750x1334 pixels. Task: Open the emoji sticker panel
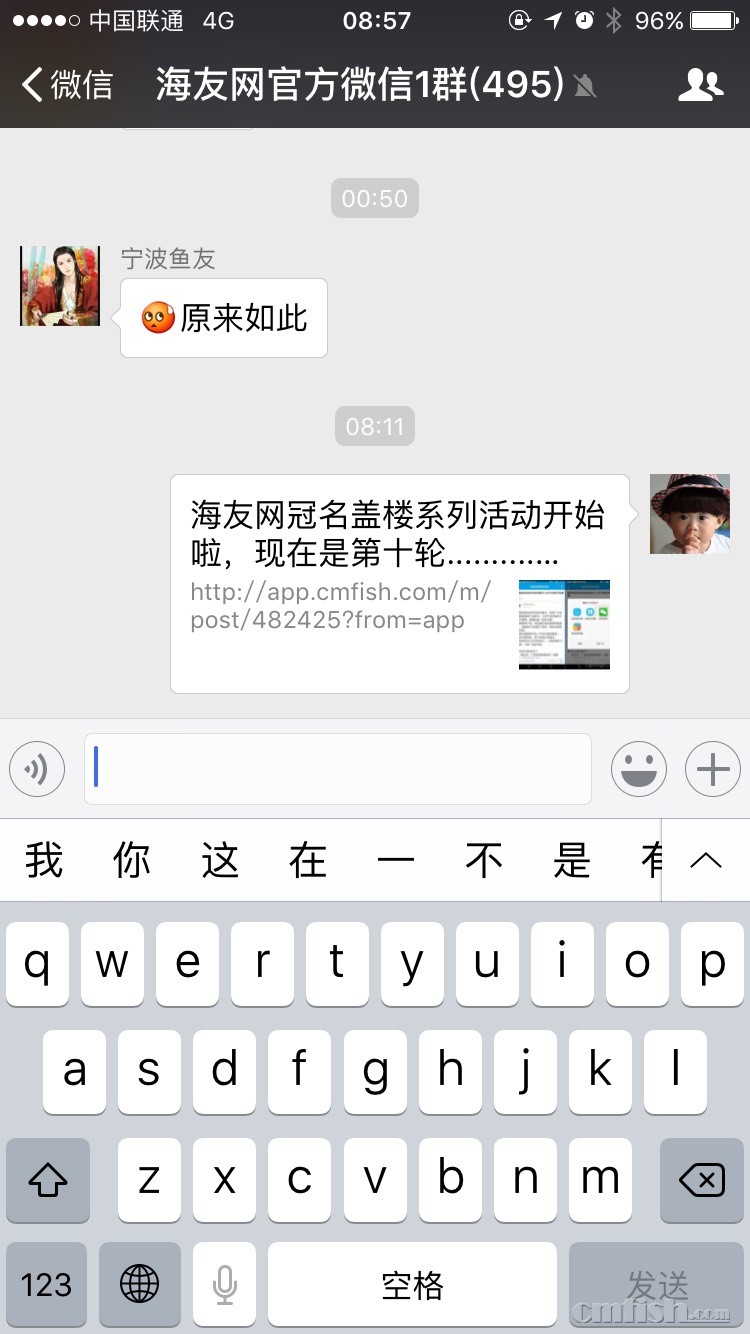click(x=639, y=769)
